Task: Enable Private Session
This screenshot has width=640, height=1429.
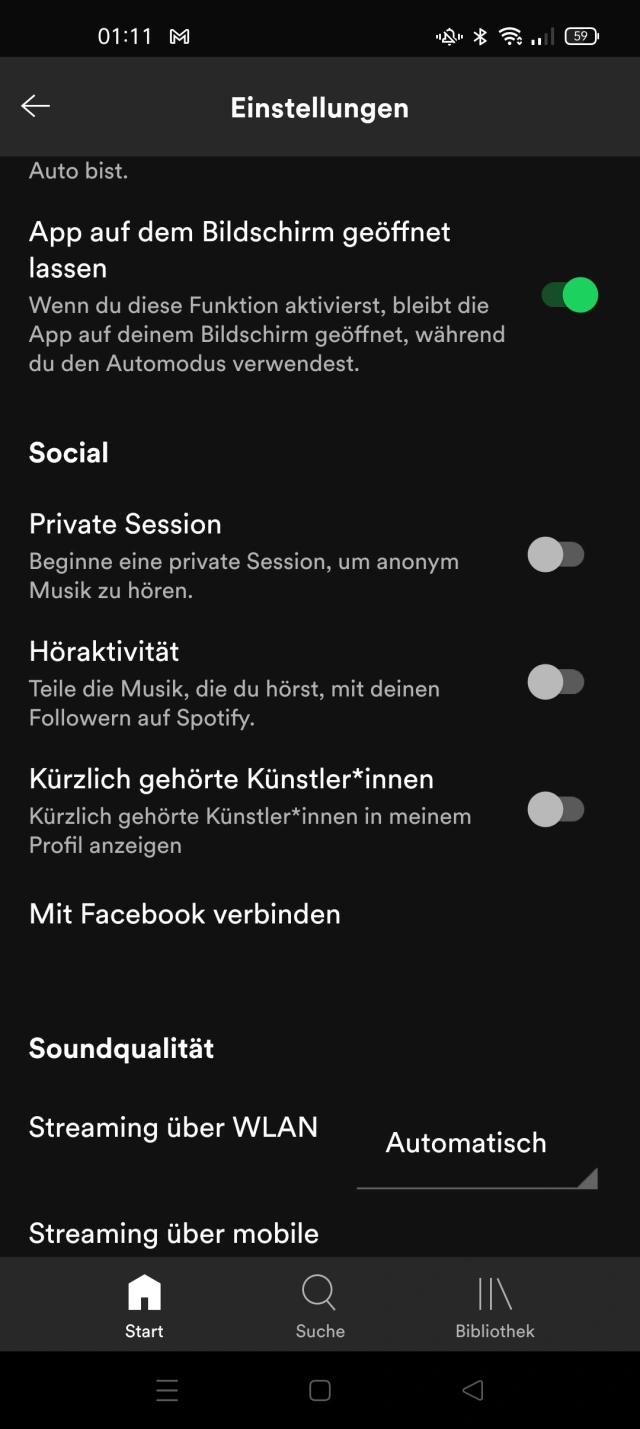Action: (x=555, y=554)
